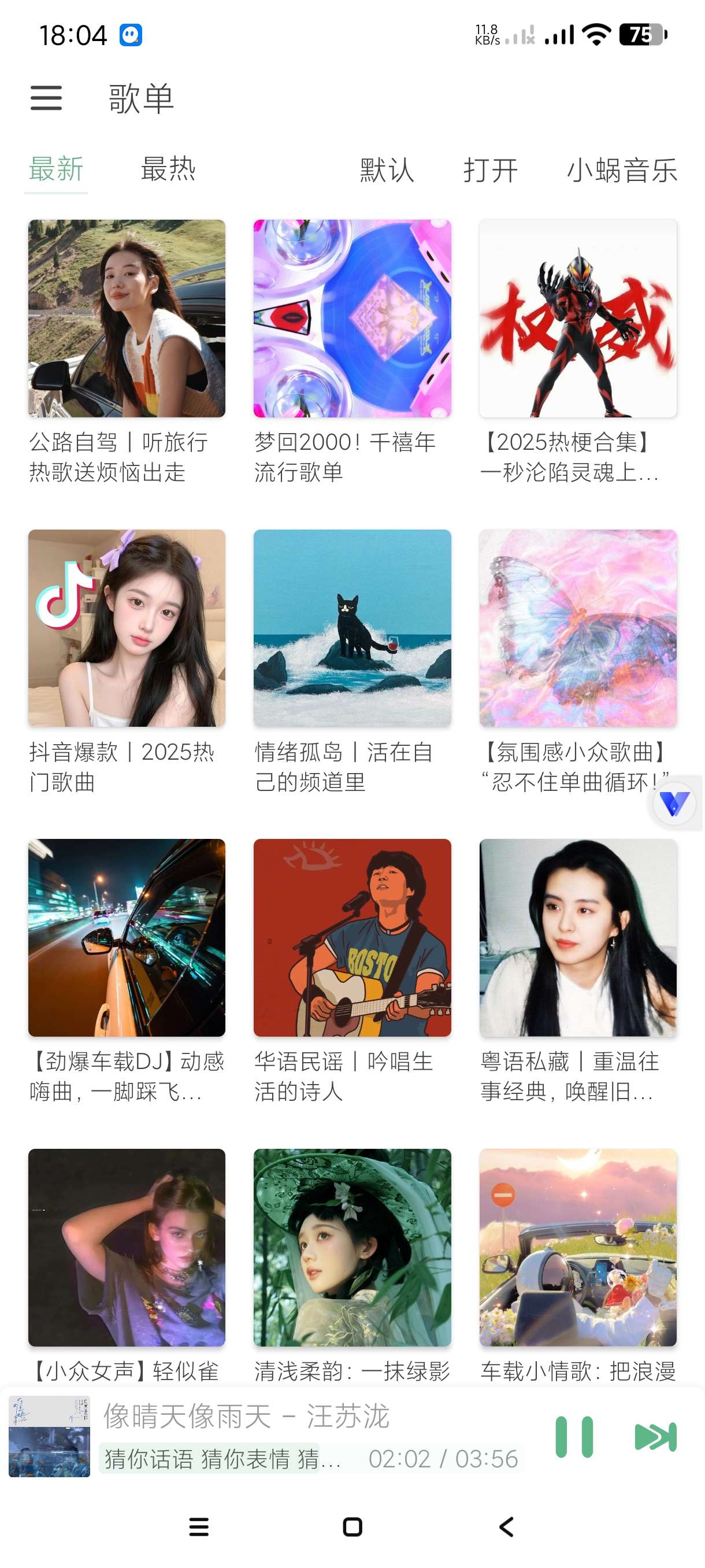Open the 抖音爆款 2025热门歌曲 playlist

pos(127,627)
